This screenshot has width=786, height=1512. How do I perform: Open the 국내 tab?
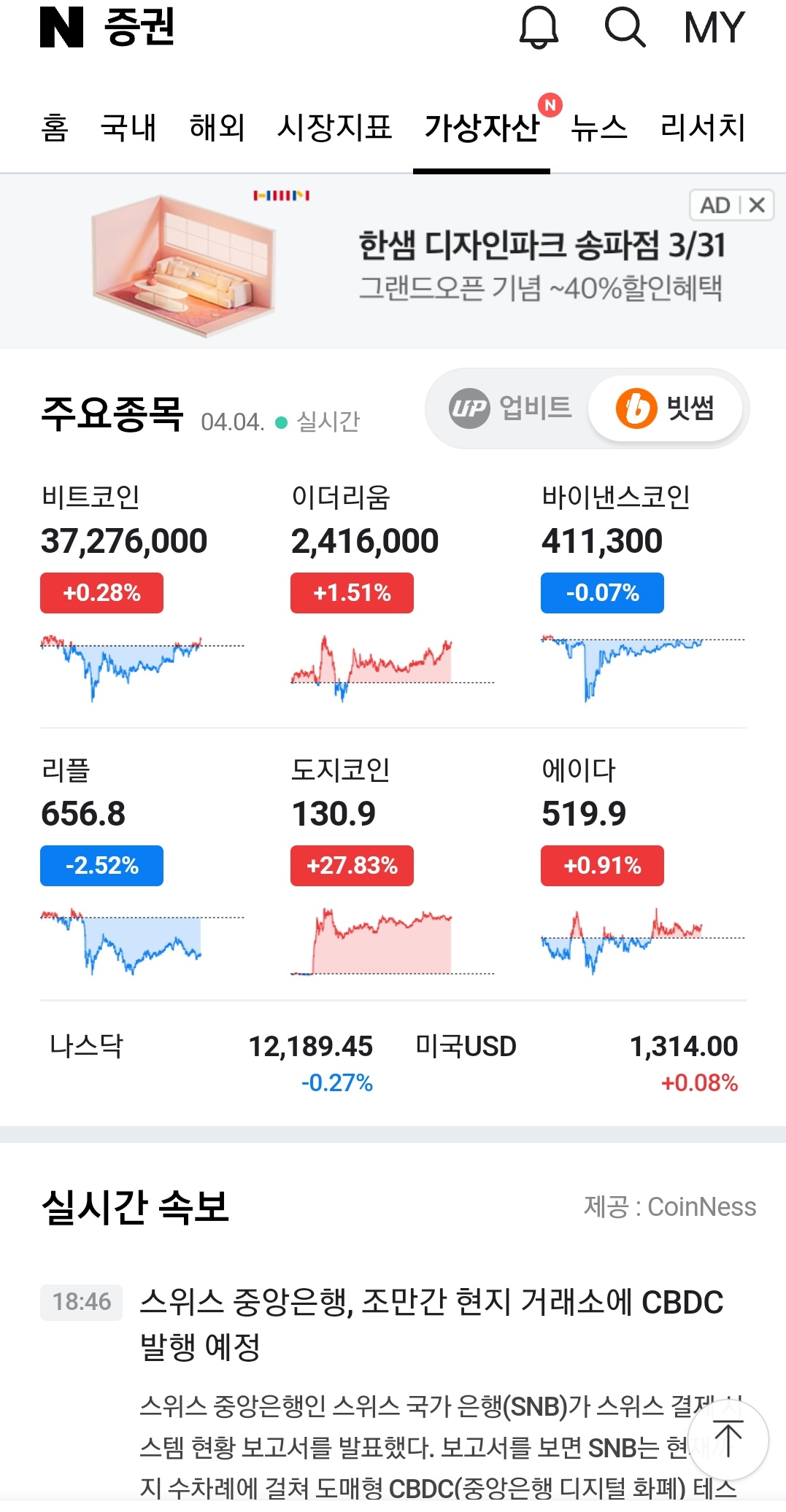(x=130, y=127)
